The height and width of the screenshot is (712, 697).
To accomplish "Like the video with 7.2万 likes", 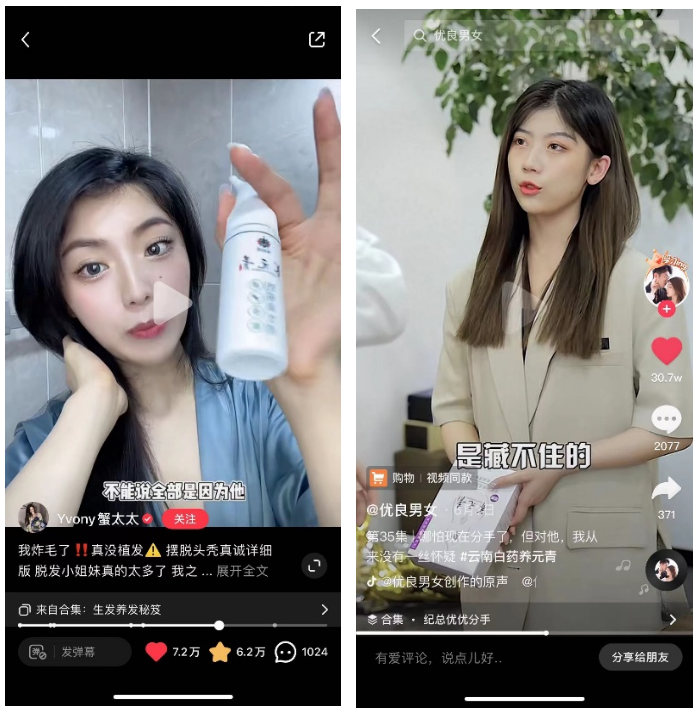I will click(156, 652).
